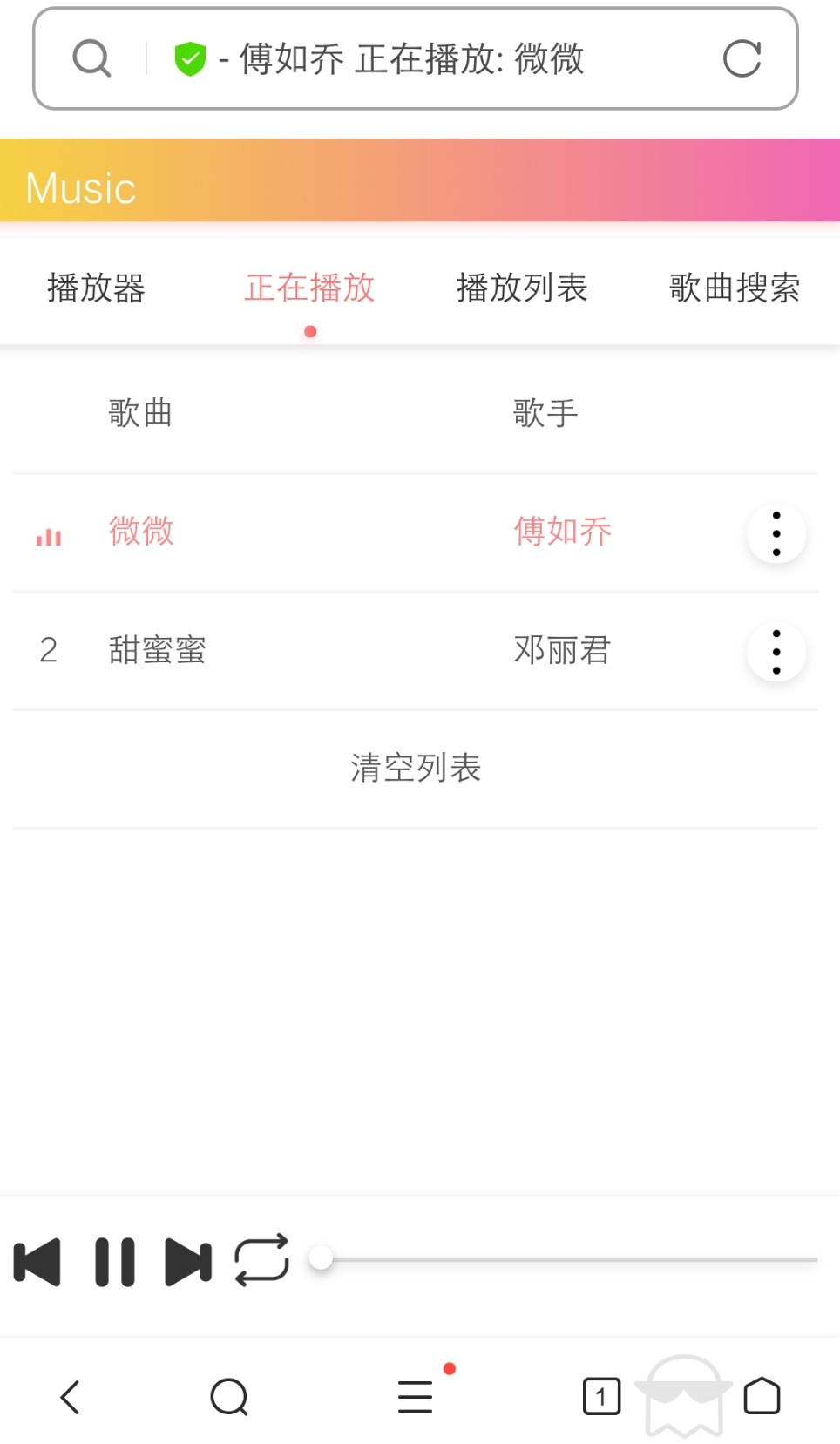
Task: Play the song 甜蜜蜜
Action: click(x=158, y=650)
